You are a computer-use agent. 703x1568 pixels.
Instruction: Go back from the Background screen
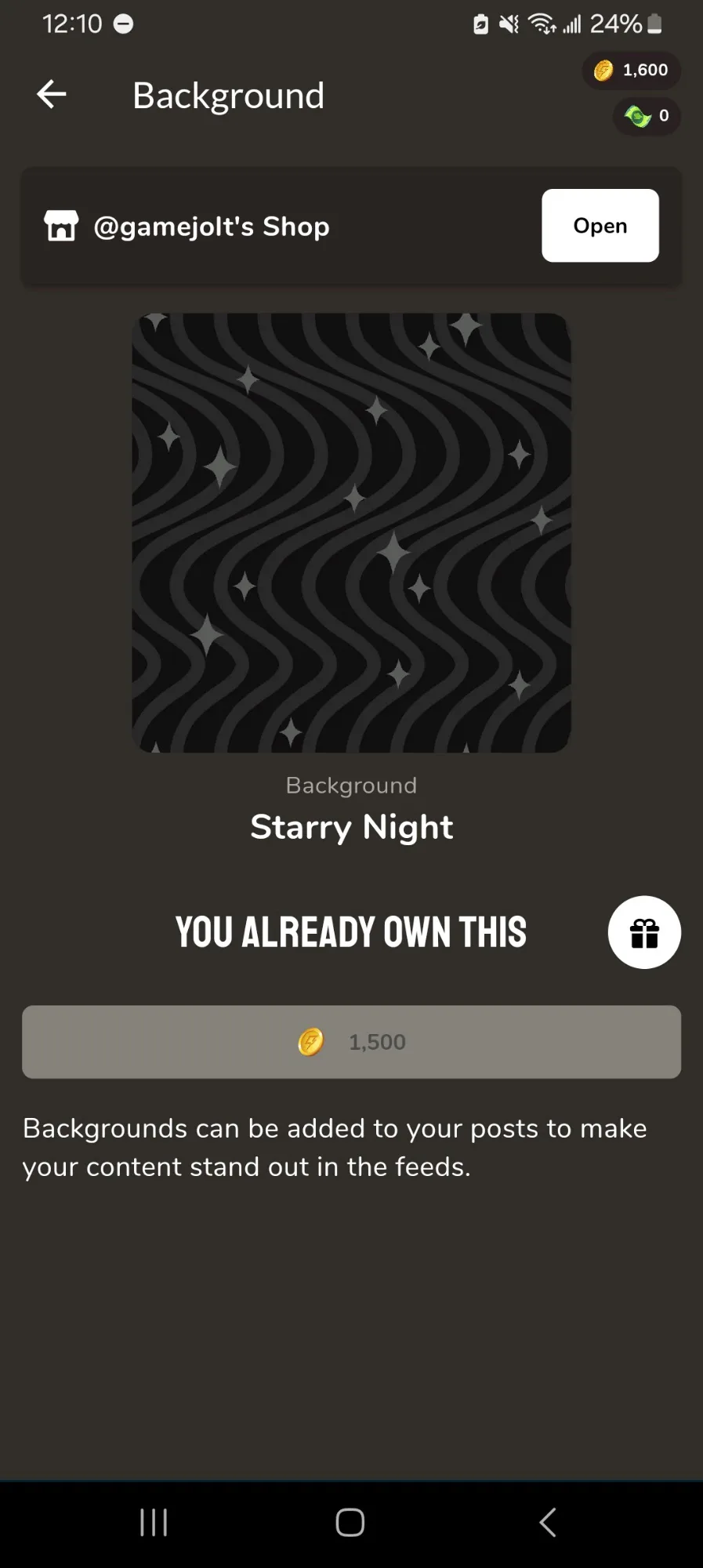[52, 95]
